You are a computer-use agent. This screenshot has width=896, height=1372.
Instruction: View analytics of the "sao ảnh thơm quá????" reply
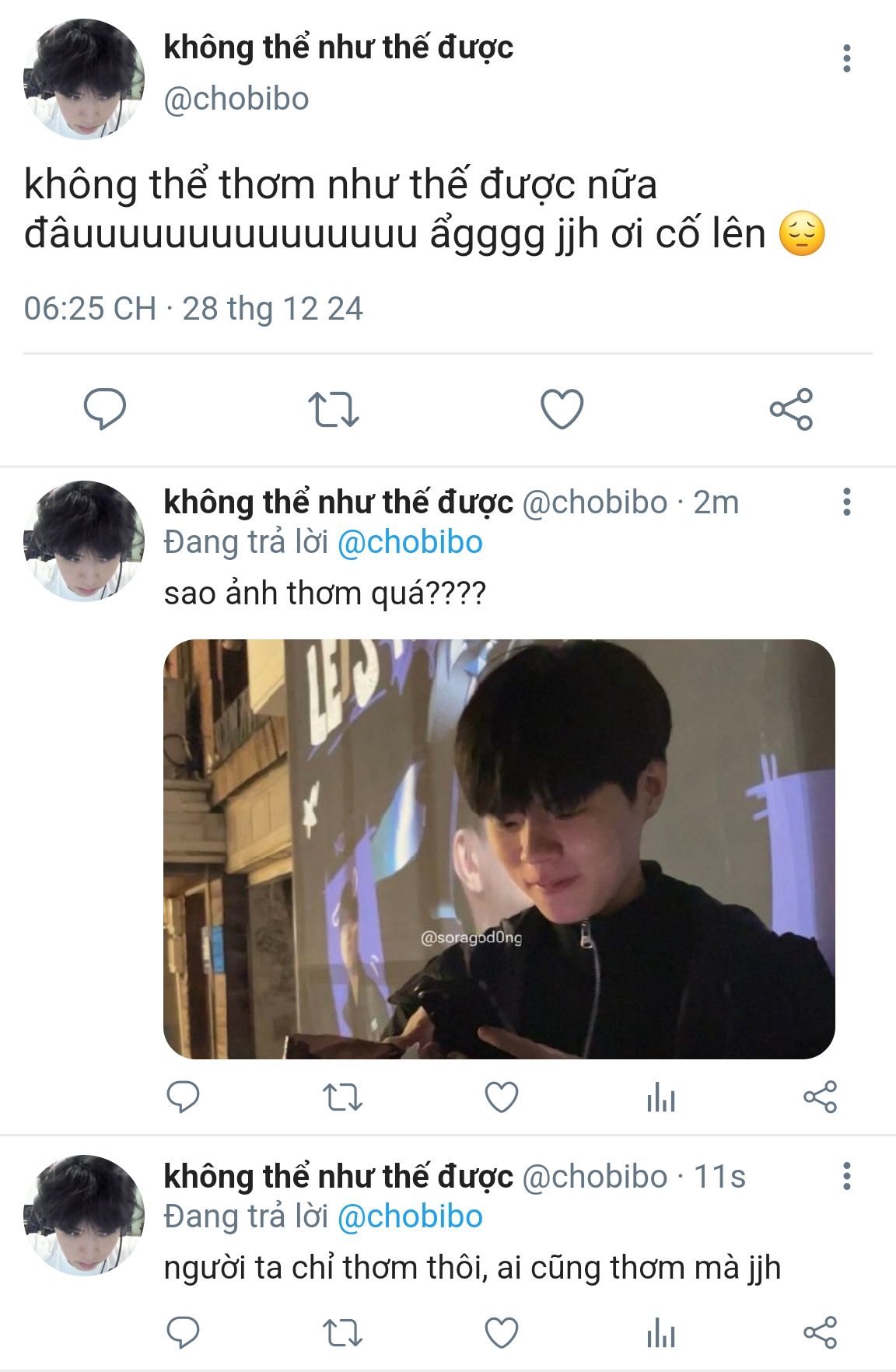(660, 1097)
